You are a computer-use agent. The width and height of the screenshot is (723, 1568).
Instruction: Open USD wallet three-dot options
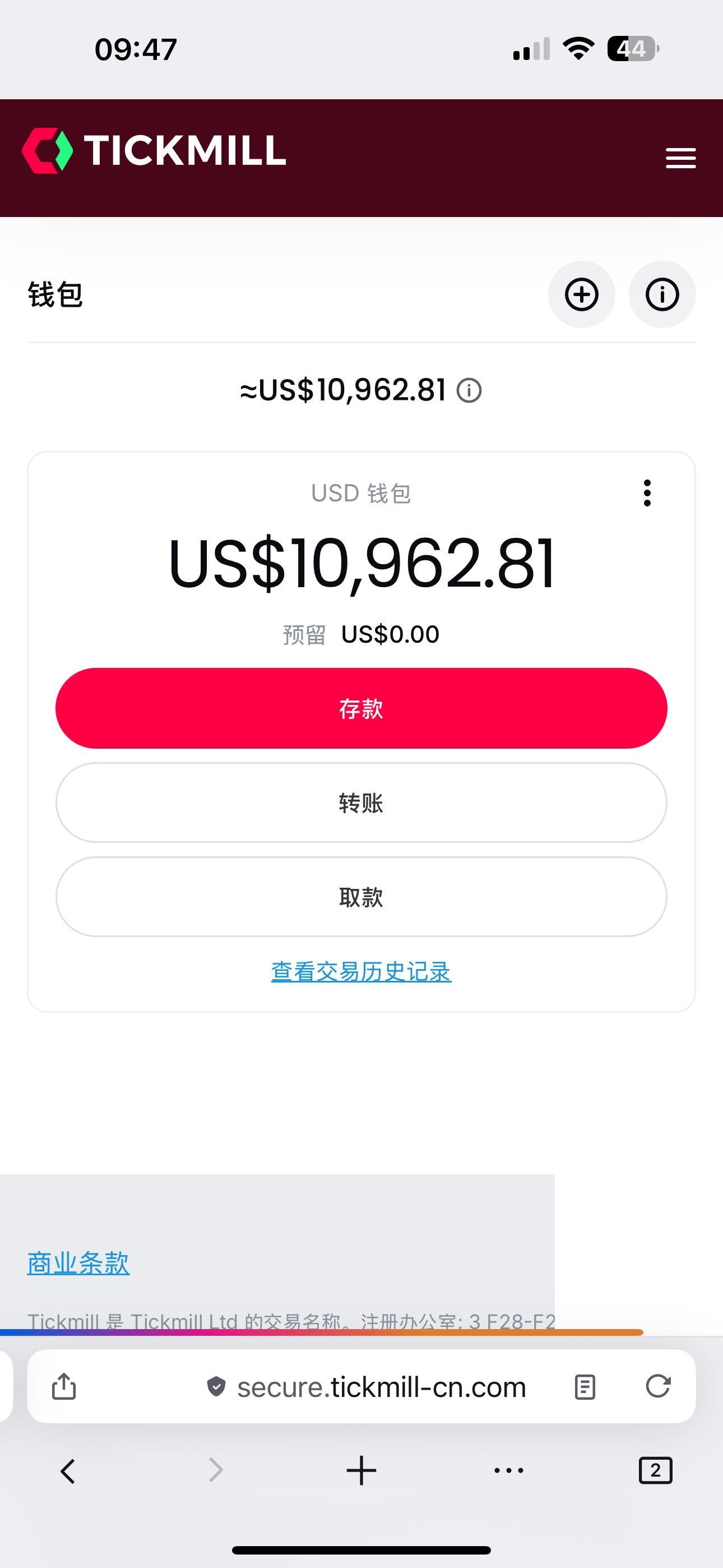tap(647, 493)
